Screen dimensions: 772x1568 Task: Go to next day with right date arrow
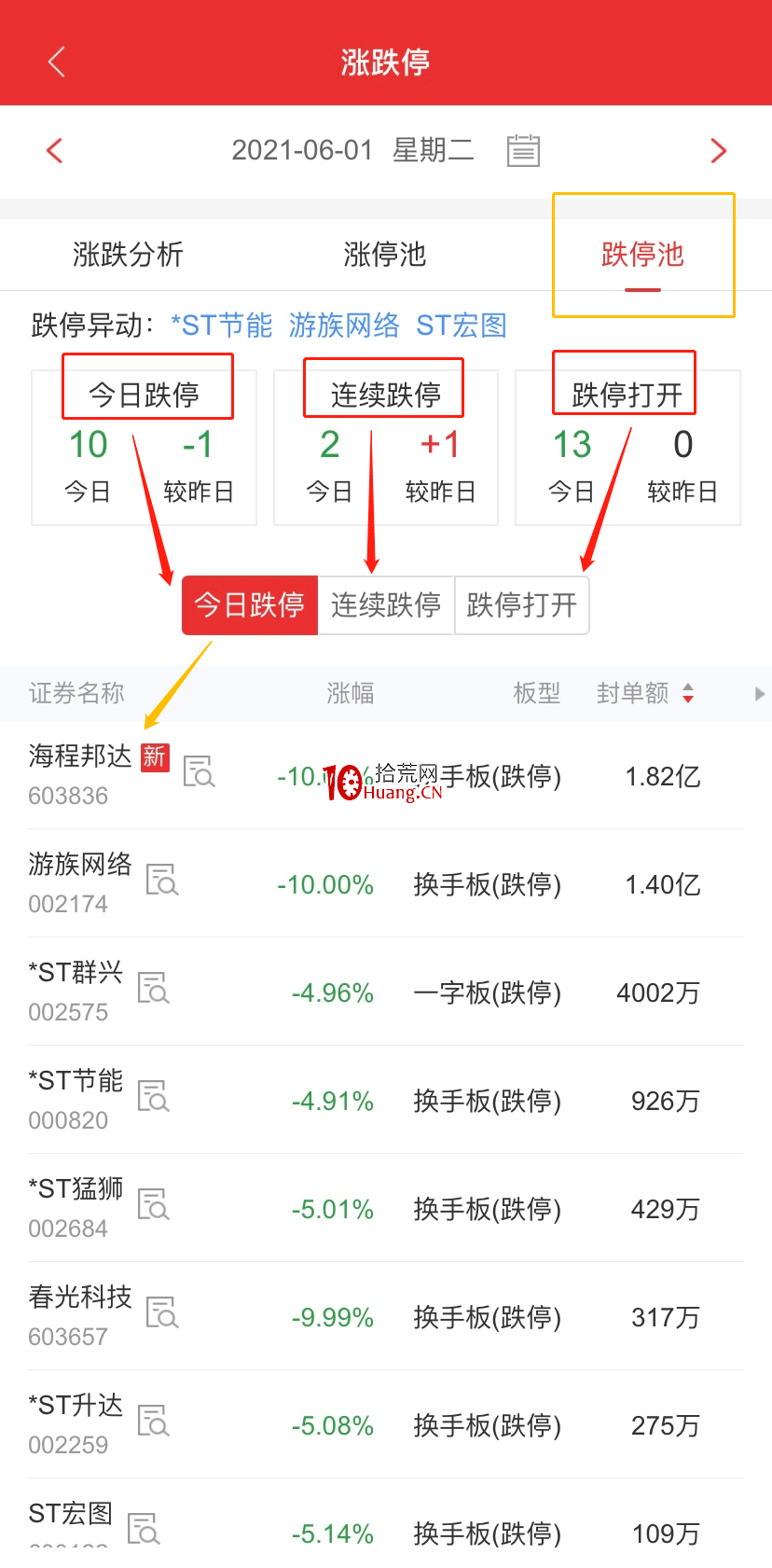tap(718, 150)
